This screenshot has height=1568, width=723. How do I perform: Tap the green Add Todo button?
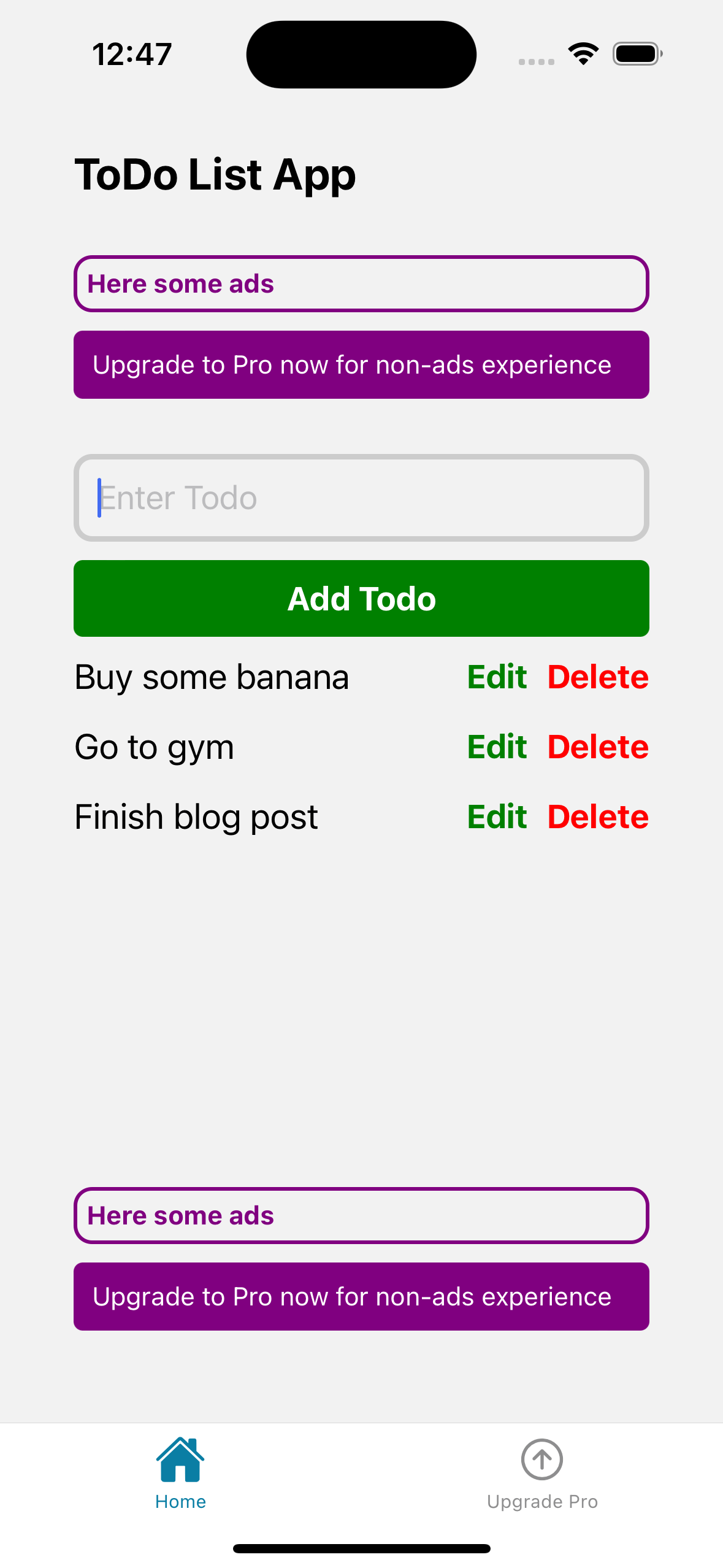point(361,598)
